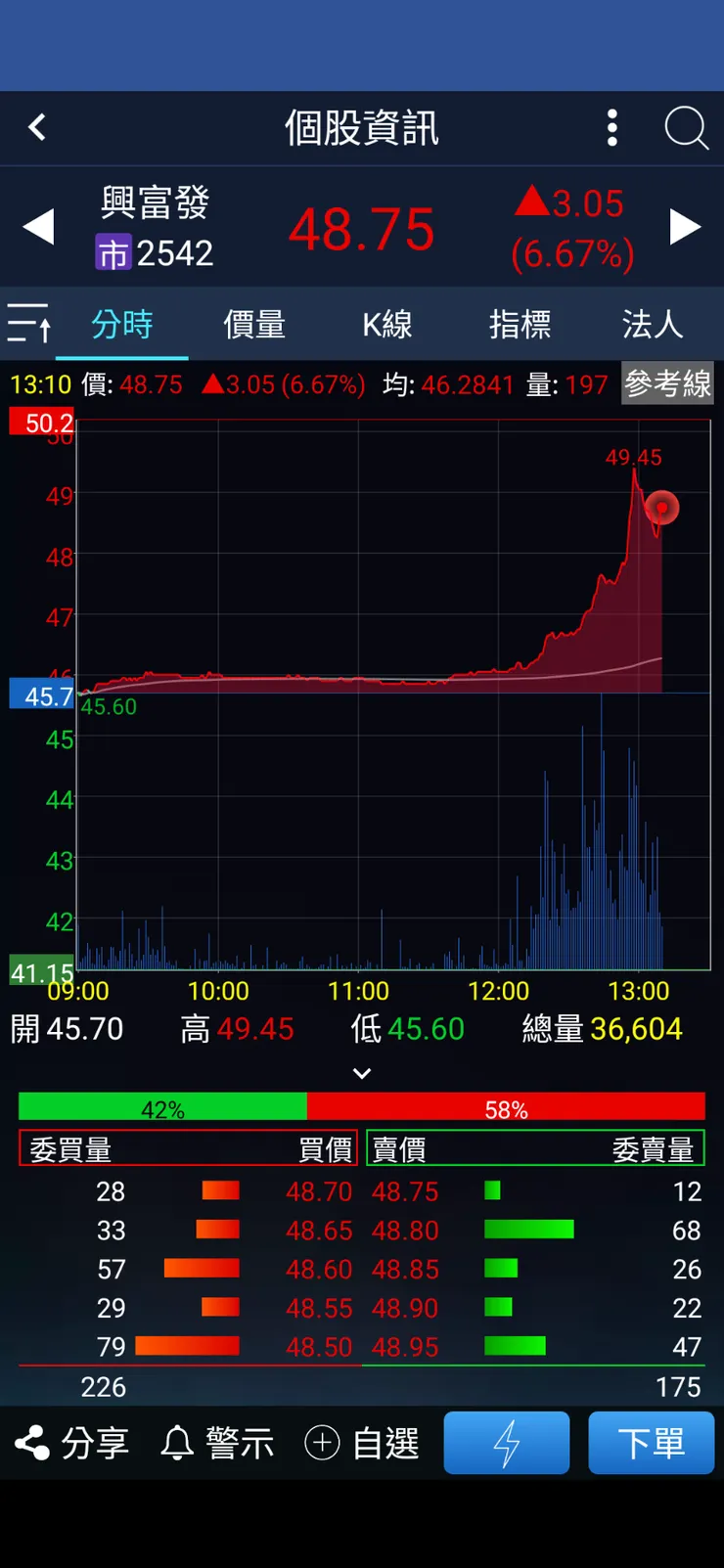View the 法人 tab
The height and width of the screenshot is (1568, 724).
pos(652,324)
